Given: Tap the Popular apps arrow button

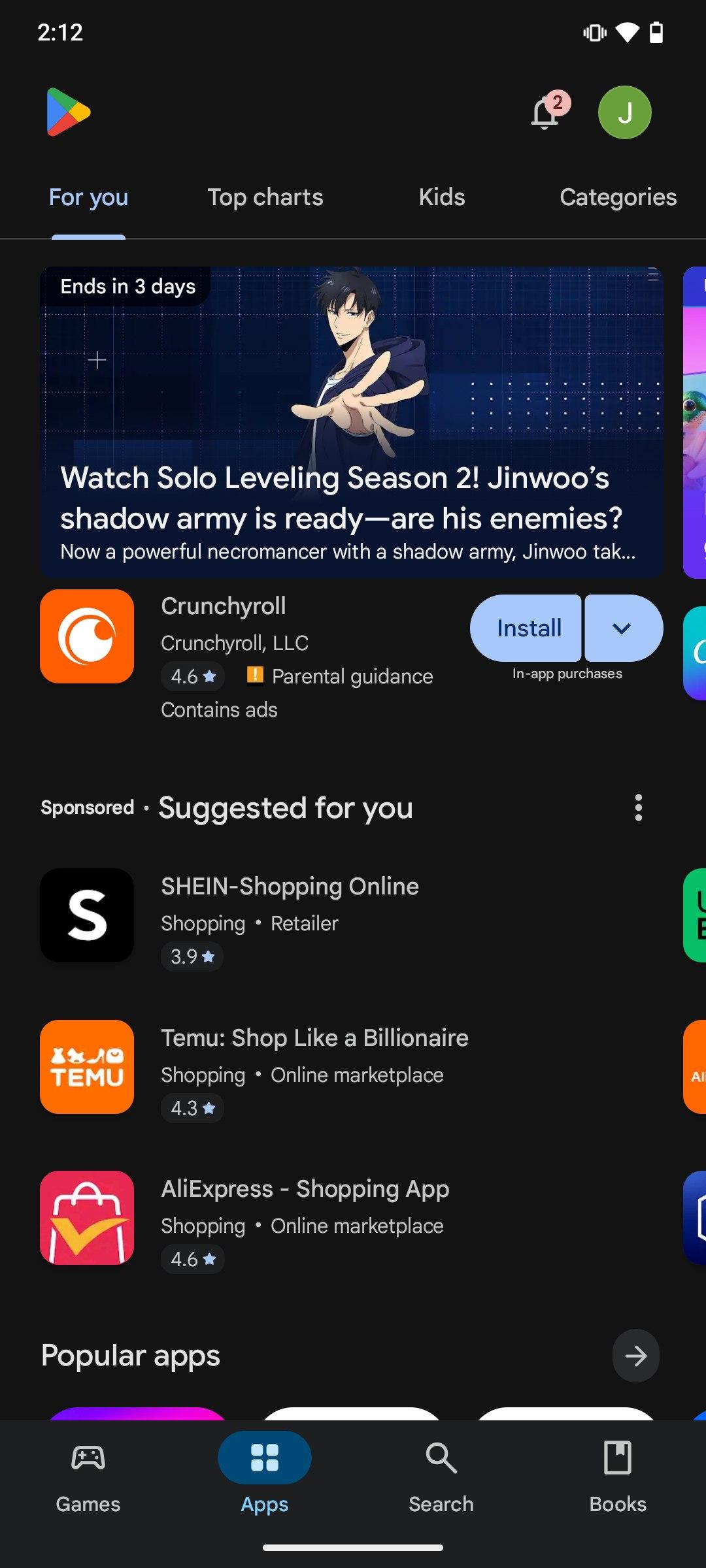Looking at the screenshot, I should 635,1356.
